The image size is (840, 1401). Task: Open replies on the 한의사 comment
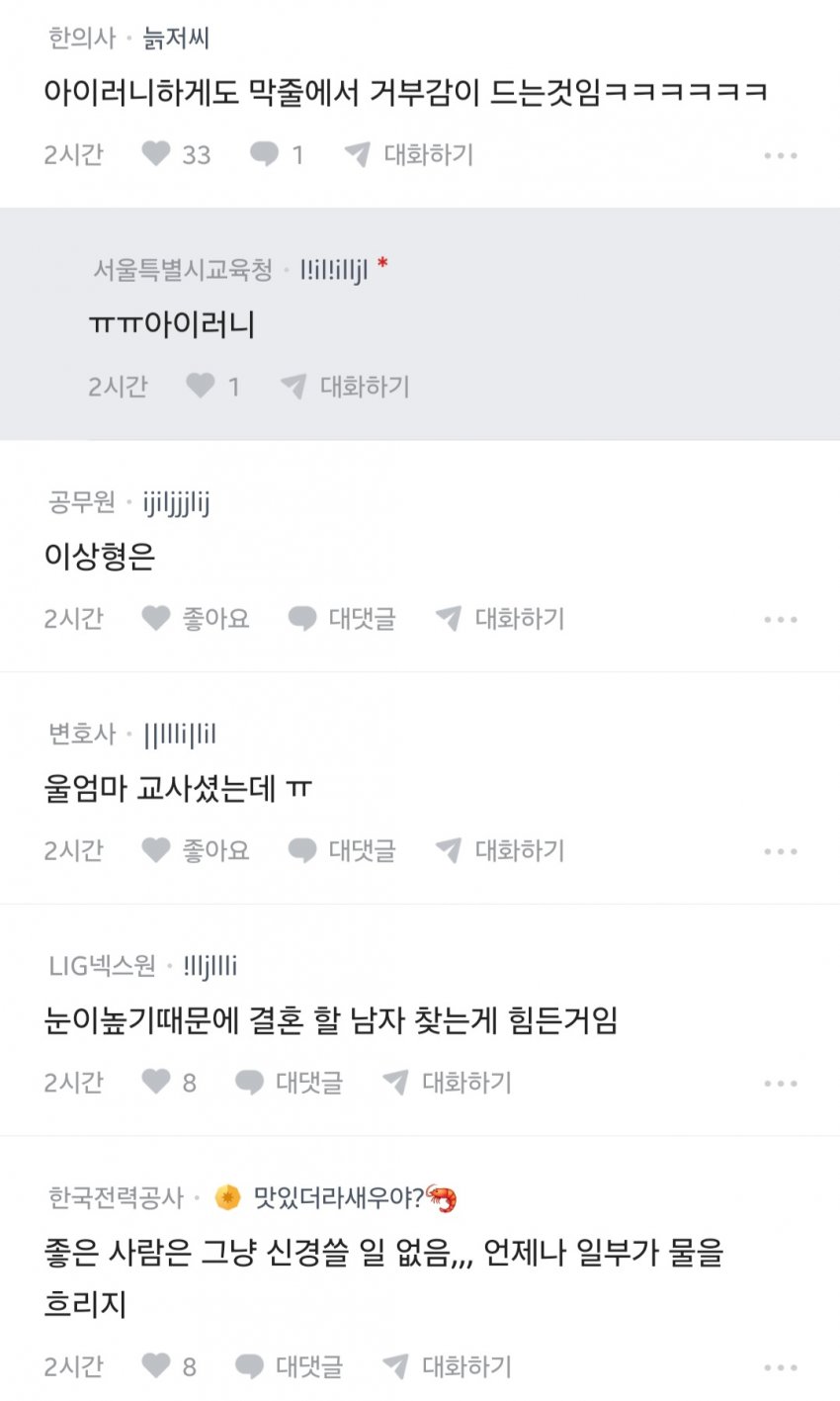point(264,154)
